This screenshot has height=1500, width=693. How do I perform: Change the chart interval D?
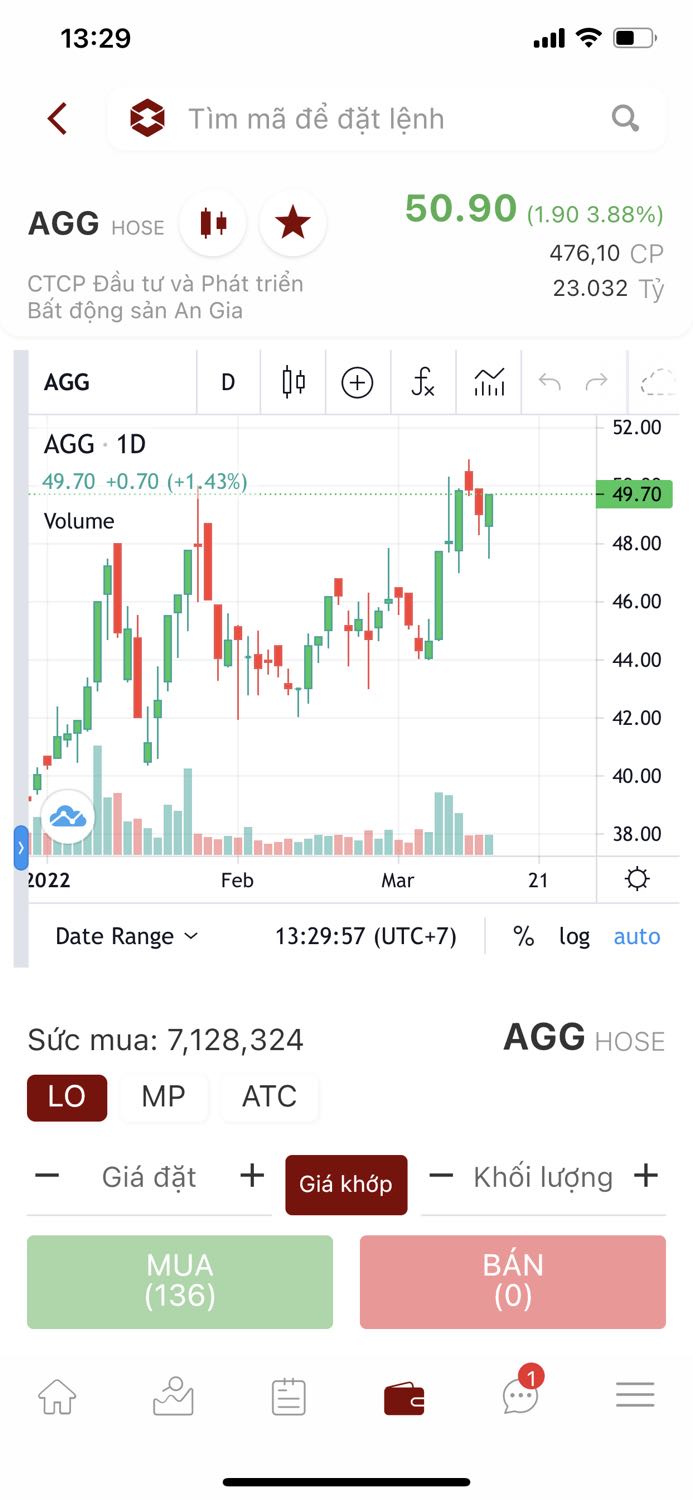coord(228,382)
